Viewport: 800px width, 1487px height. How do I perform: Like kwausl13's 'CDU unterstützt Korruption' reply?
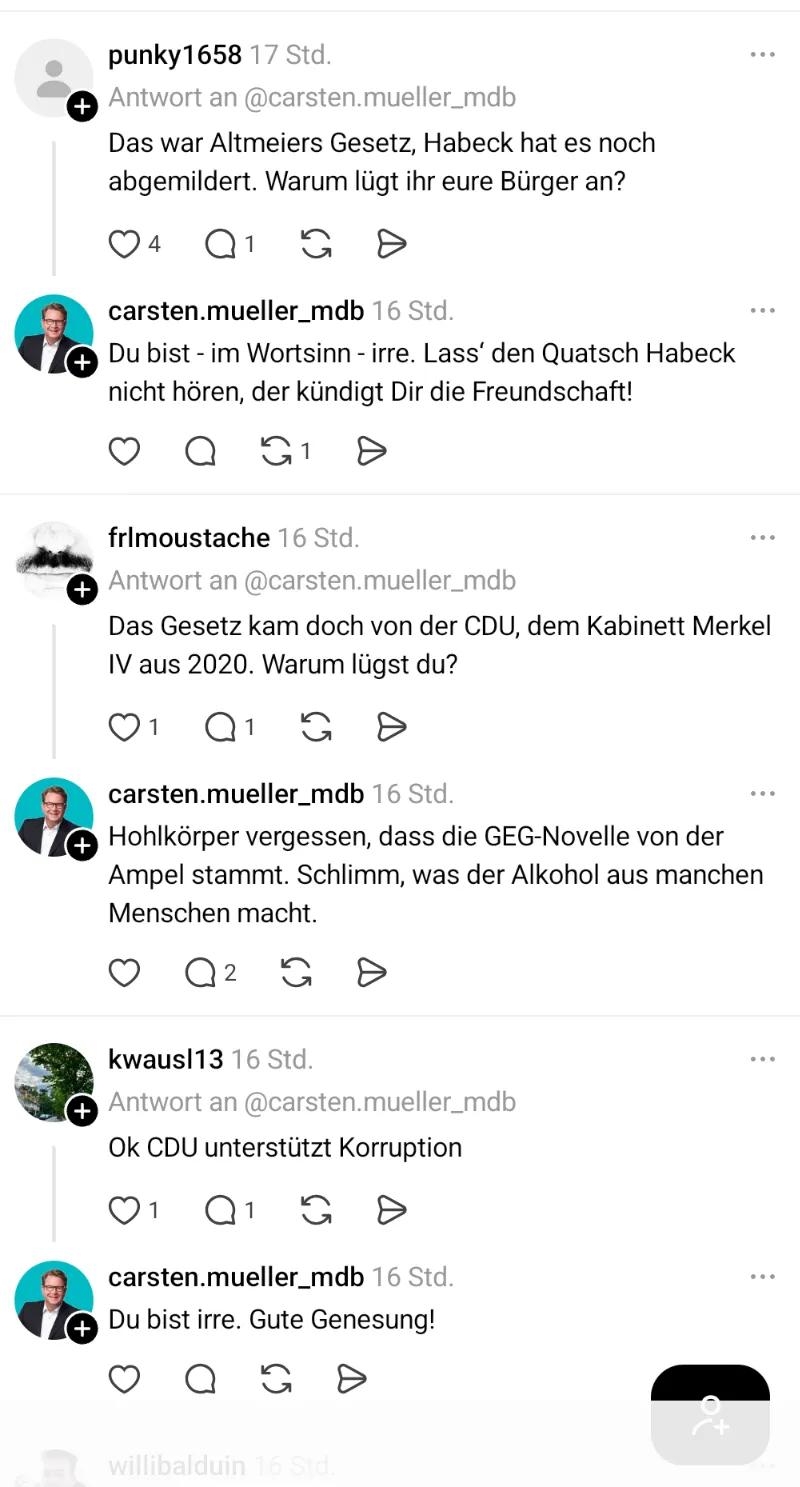click(x=124, y=1211)
